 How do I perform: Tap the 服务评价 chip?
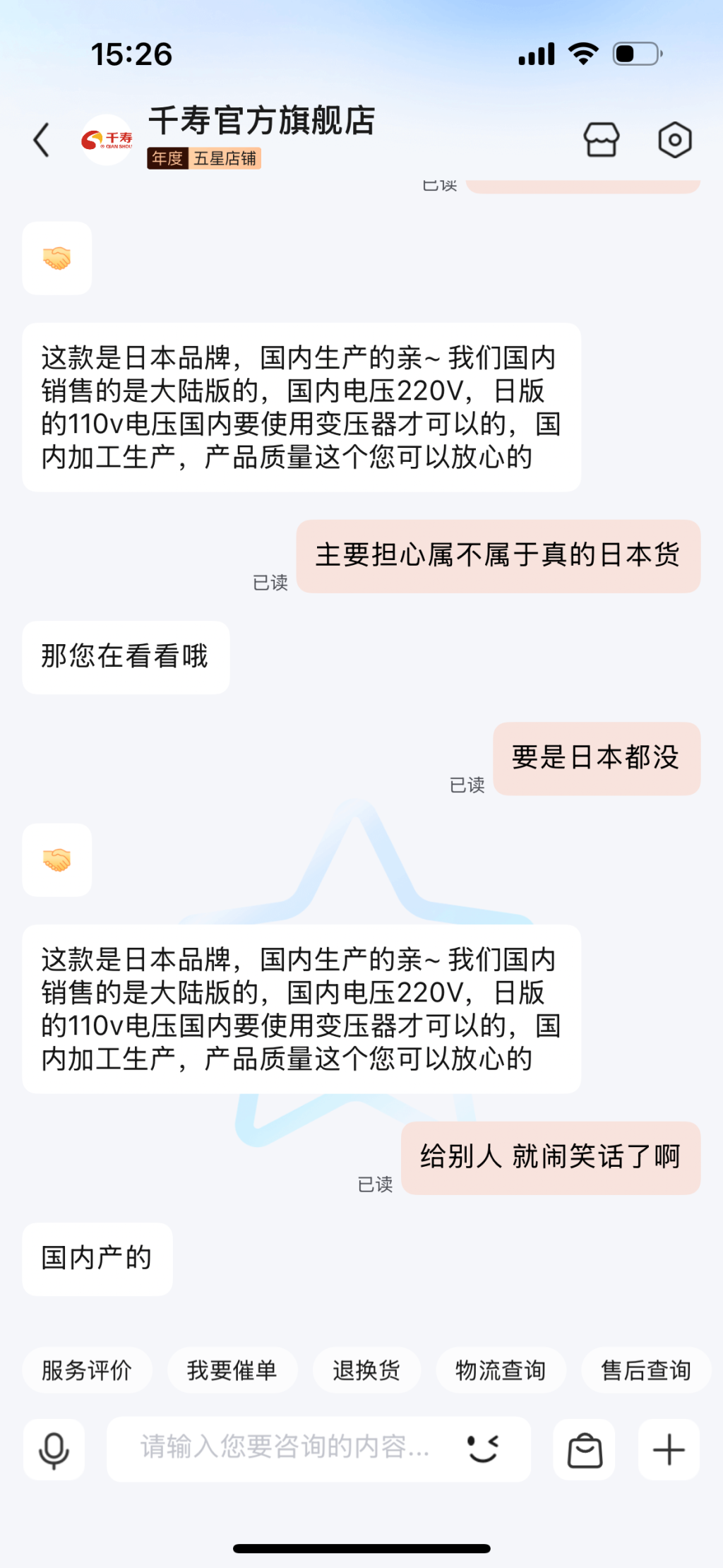[x=87, y=1370]
